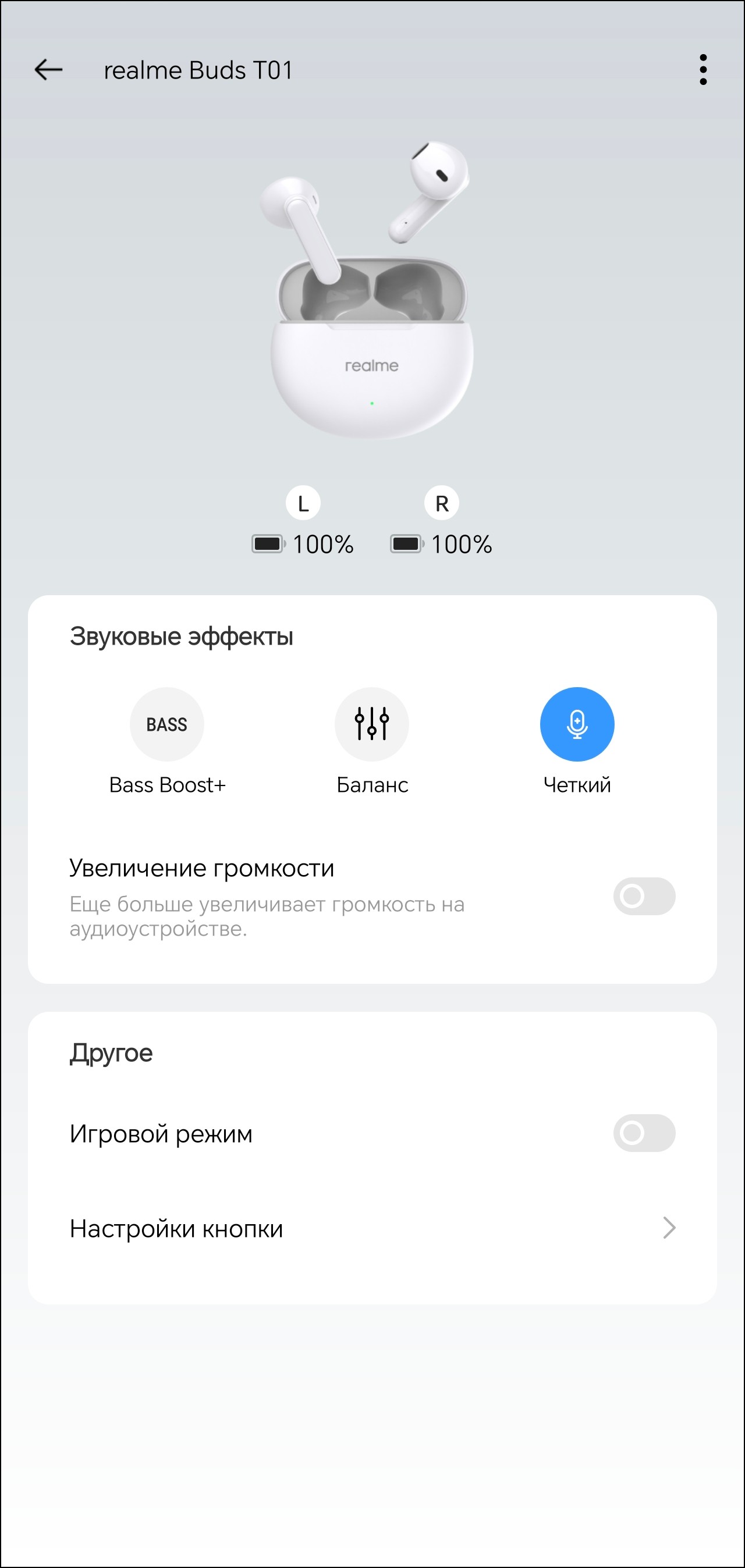Switch sound effect to Баланс
Viewport: 745px width, 1568px height.
coord(371,724)
